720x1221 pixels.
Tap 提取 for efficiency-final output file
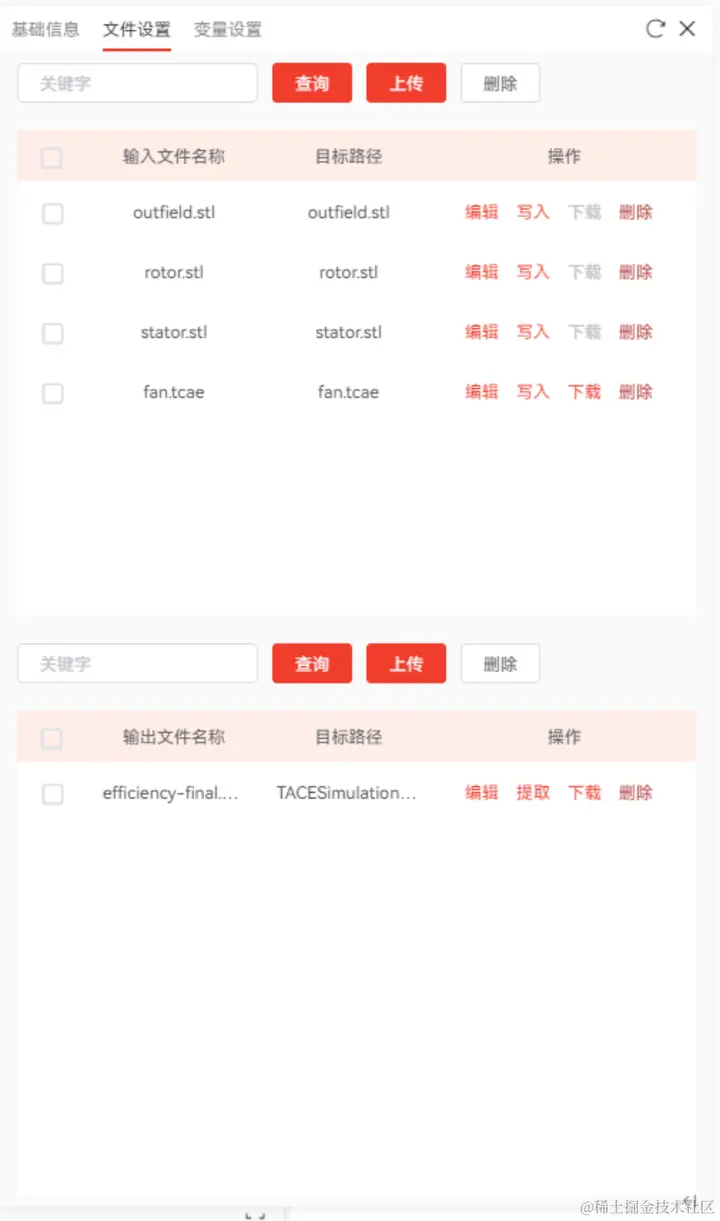[x=533, y=793]
